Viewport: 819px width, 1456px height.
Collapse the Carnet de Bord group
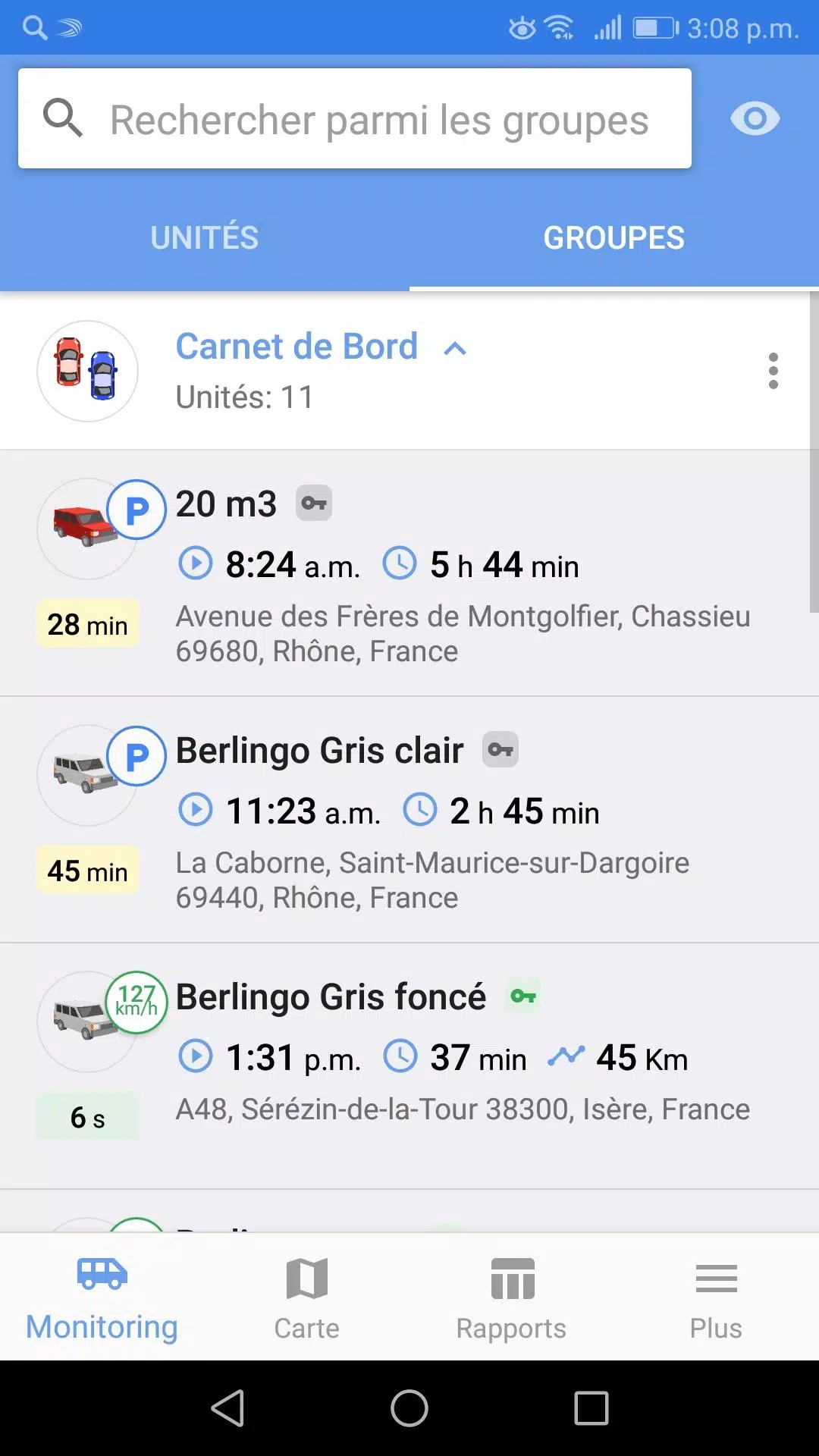tap(455, 349)
